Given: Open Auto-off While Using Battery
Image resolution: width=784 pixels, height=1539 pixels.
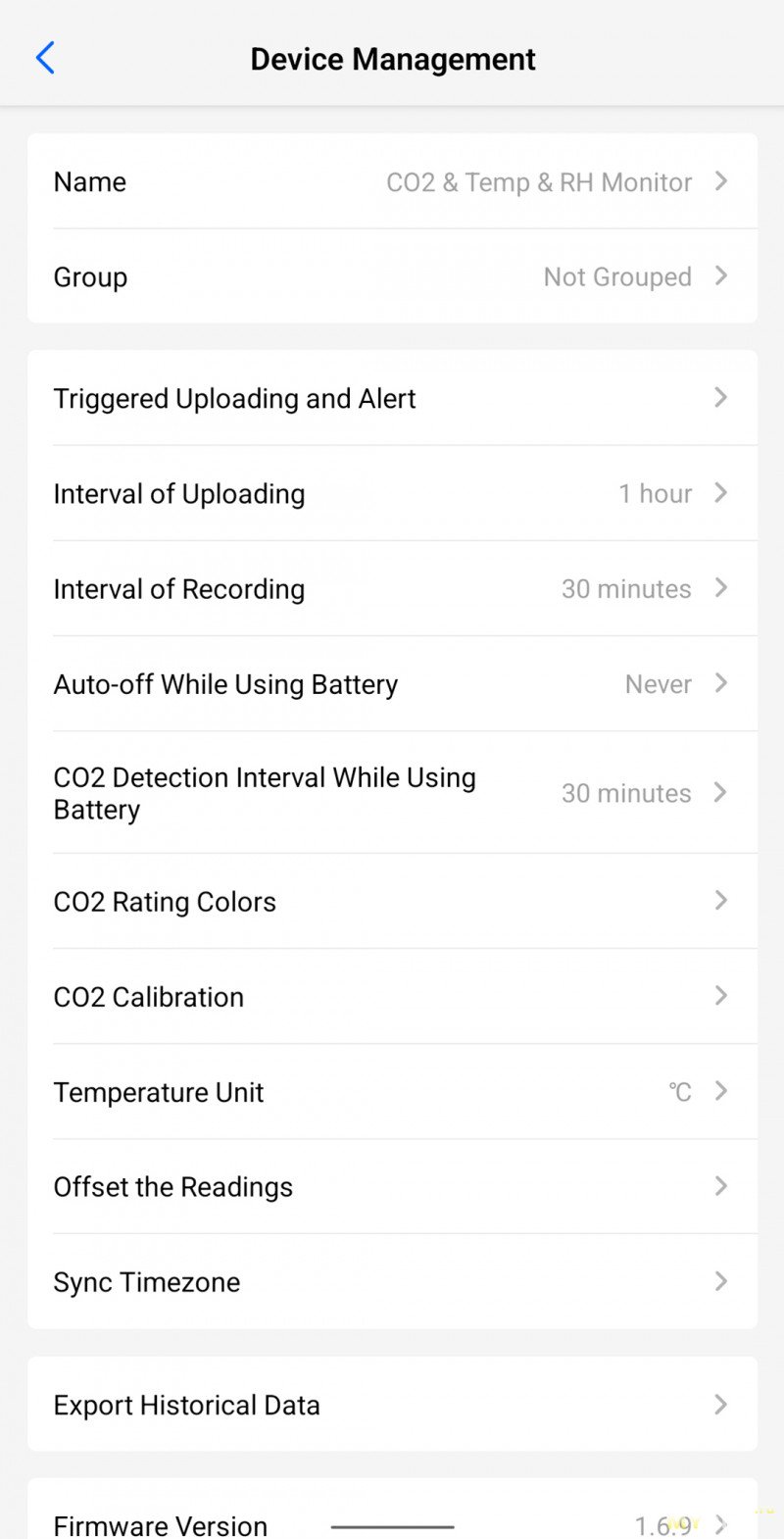Looking at the screenshot, I should point(392,684).
